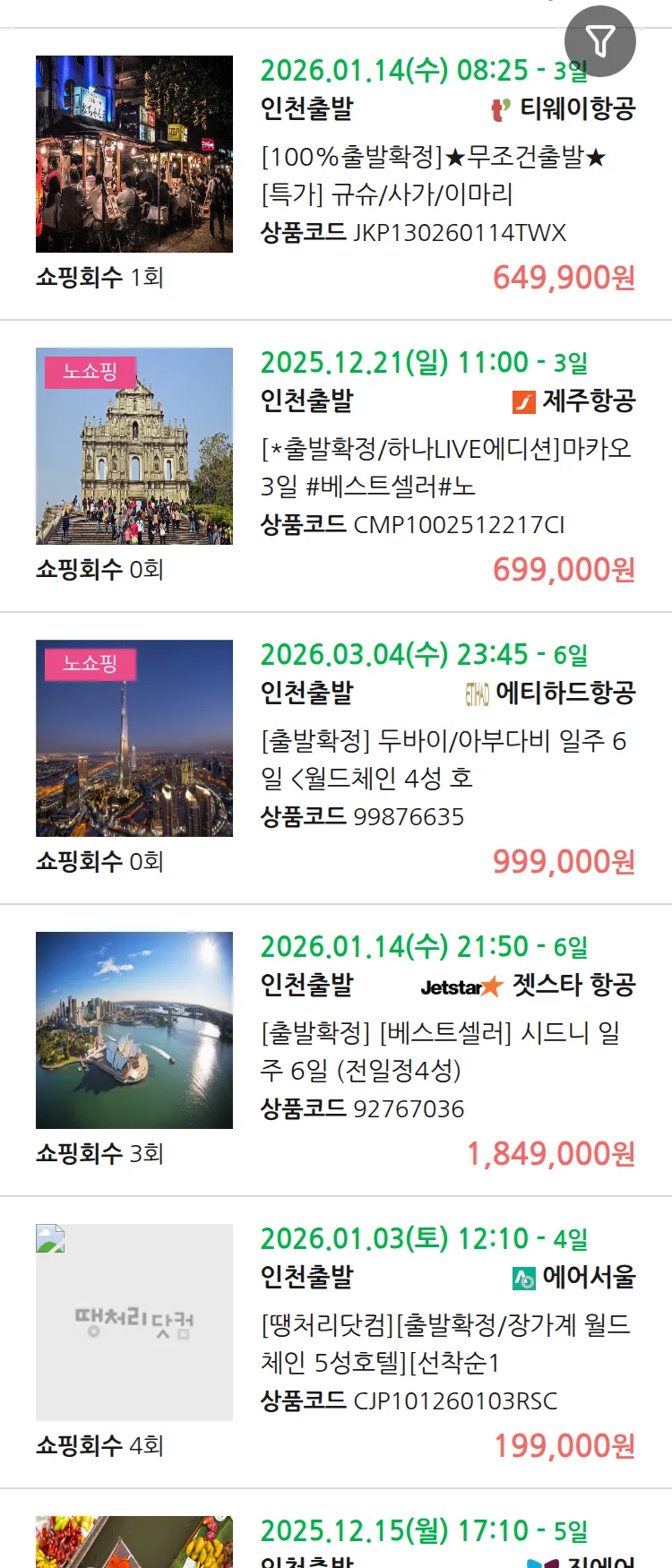View the 땡처리닷컴 에어서울 199,000원 deal

(x=445, y=1343)
